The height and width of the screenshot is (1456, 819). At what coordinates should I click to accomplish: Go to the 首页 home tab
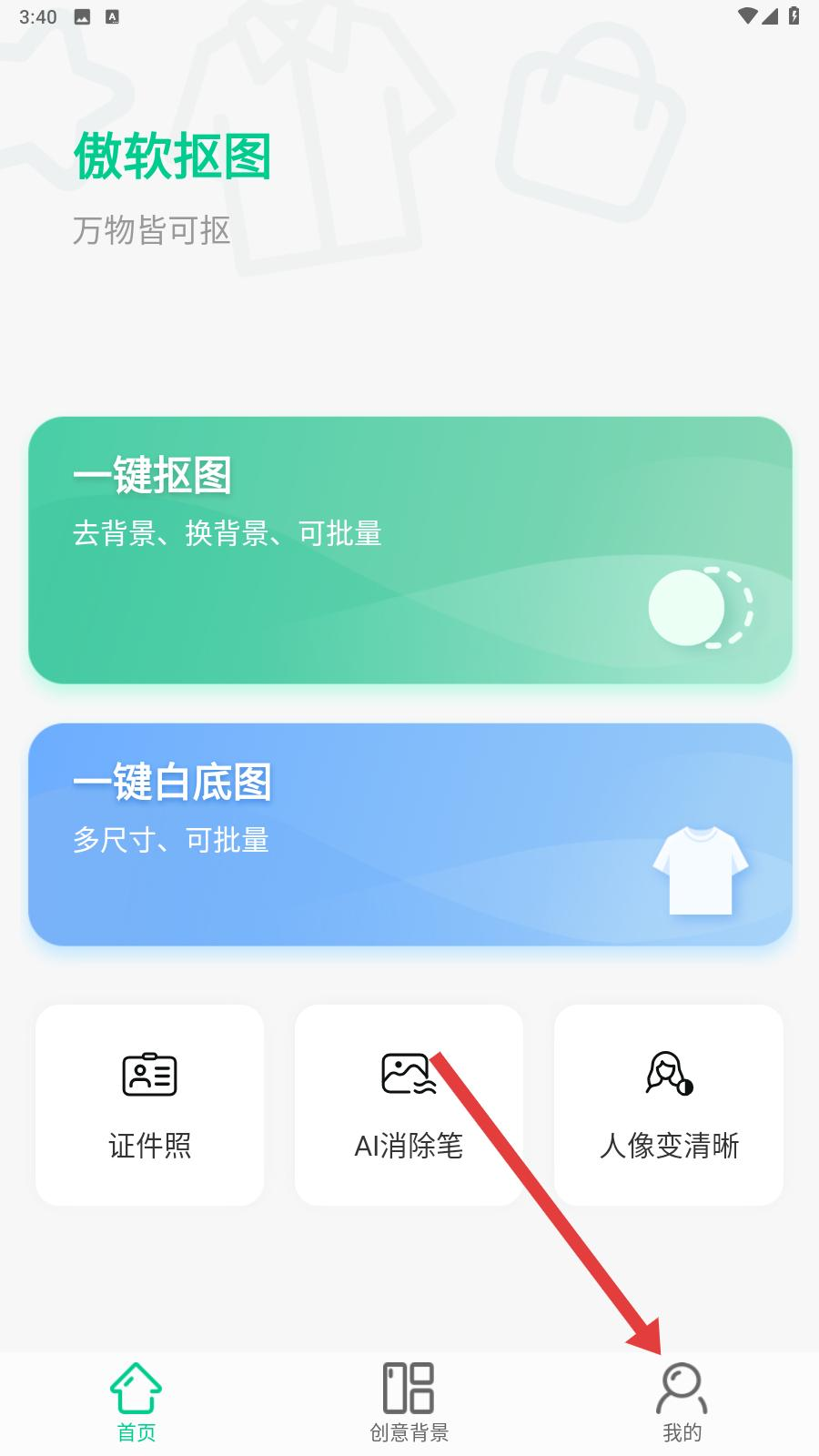(136, 1403)
